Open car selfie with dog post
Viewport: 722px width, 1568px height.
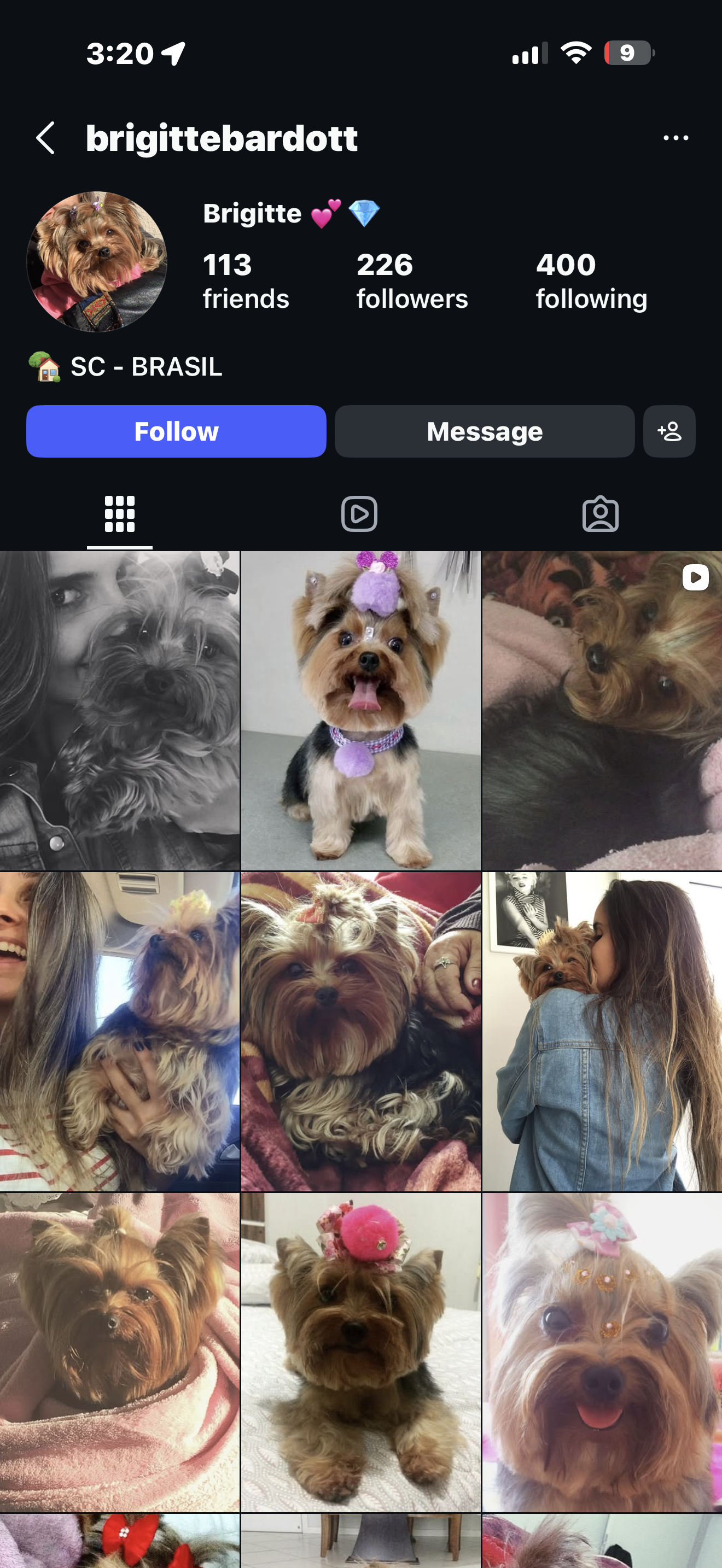[x=119, y=1031]
